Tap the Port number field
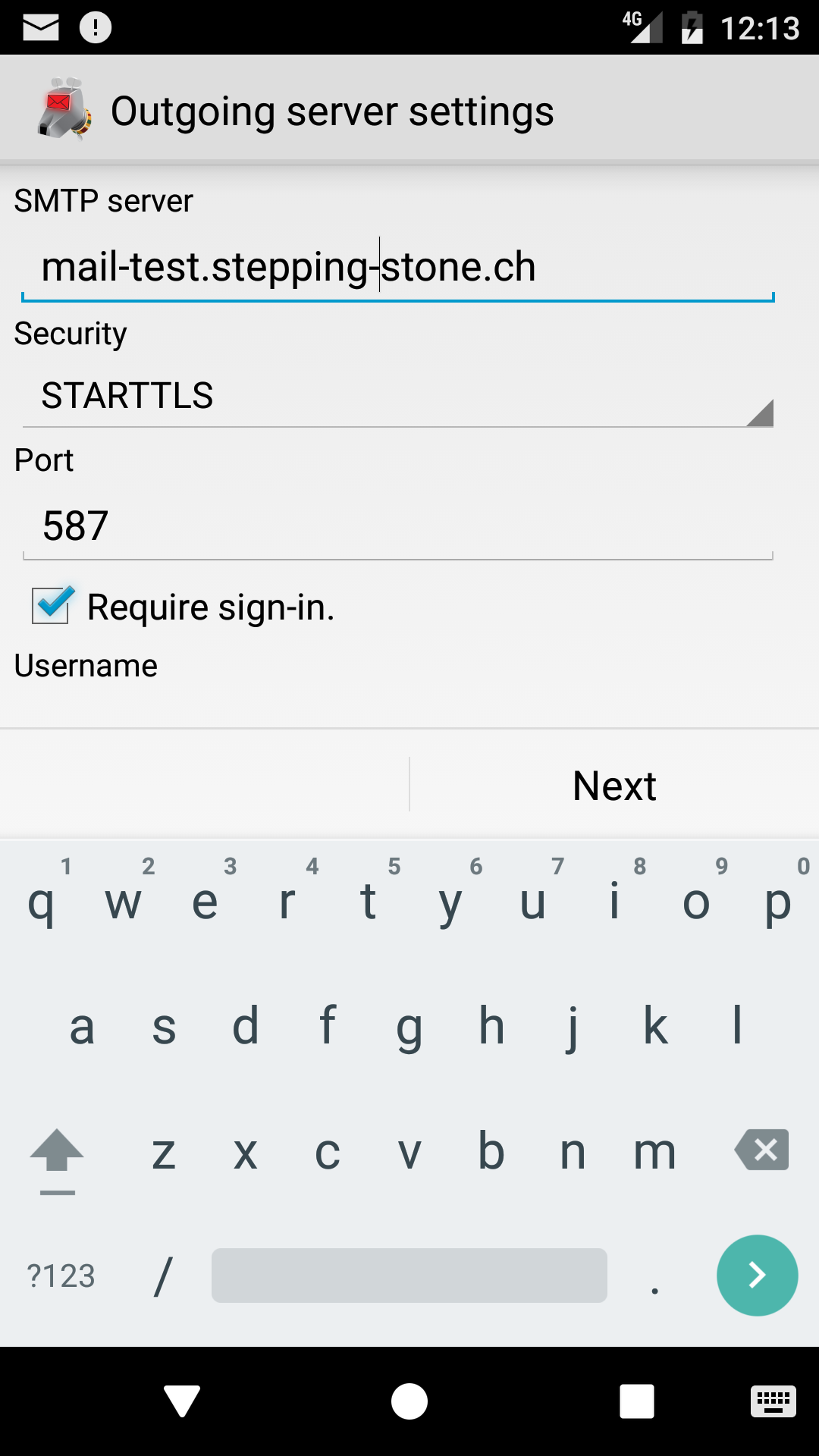Image resolution: width=819 pixels, height=1456 pixels. pyautogui.click(x=397, y=526)
